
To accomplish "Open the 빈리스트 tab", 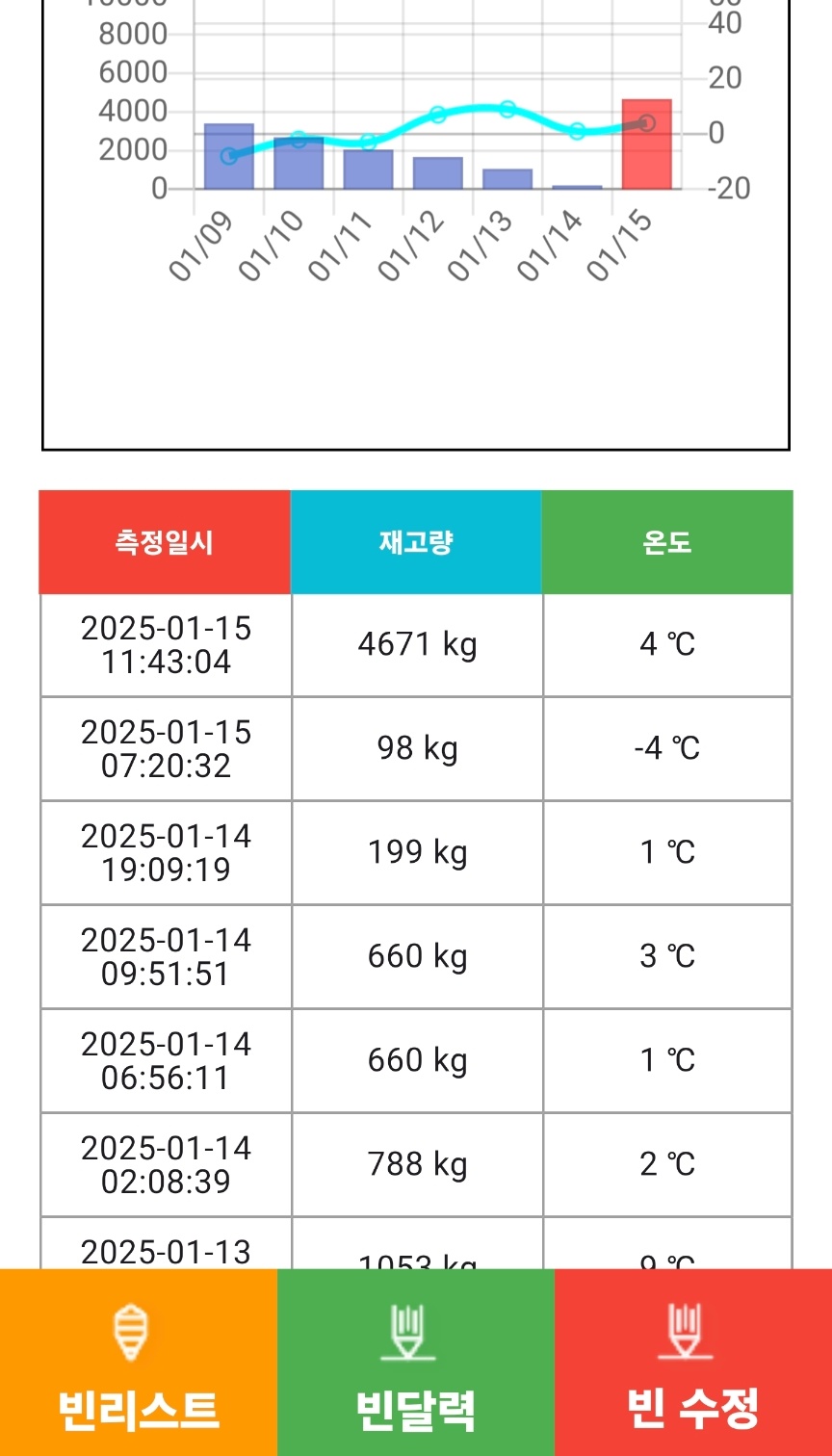I will tap(139, 1363).
